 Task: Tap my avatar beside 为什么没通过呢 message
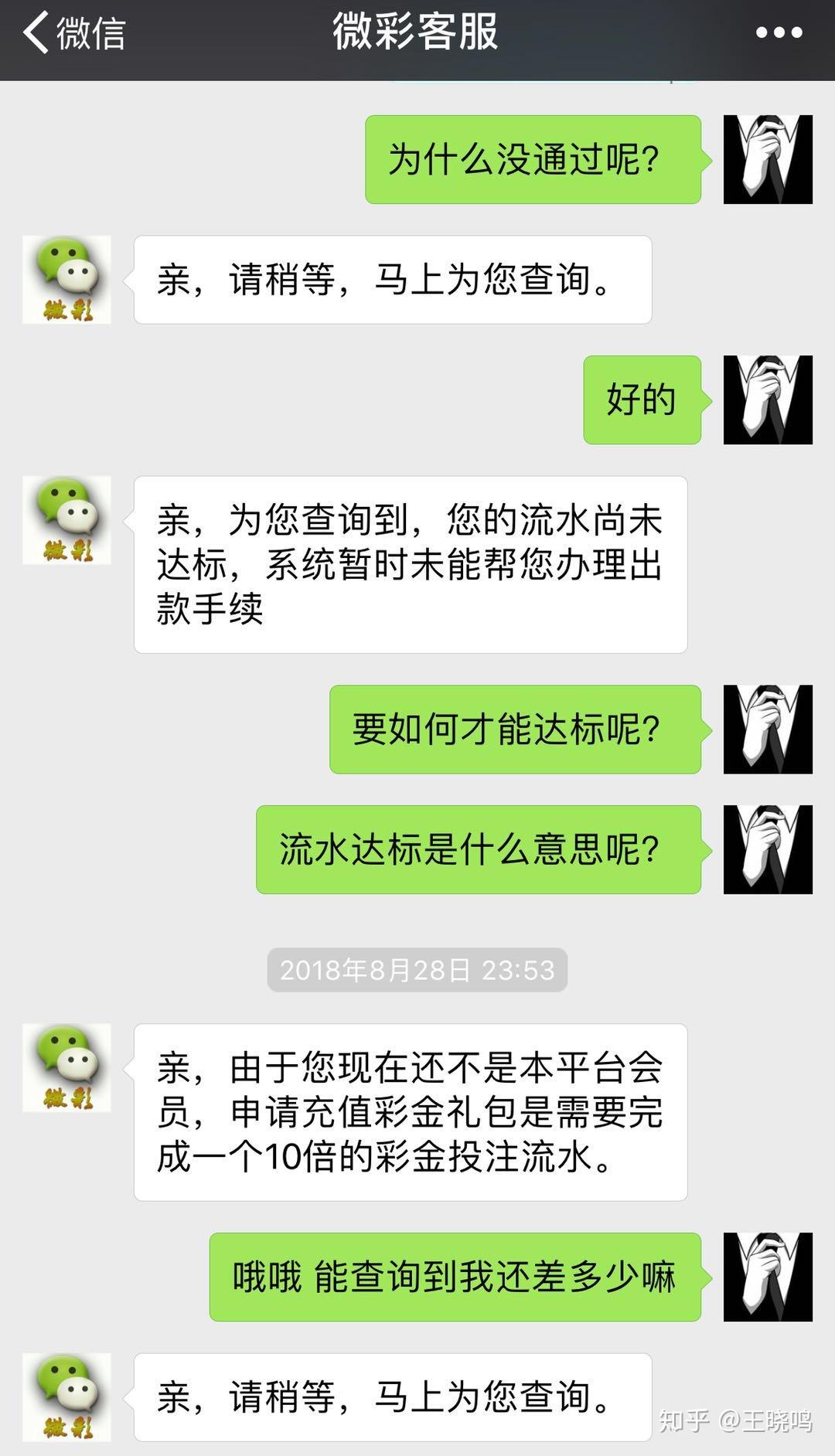[x=768, y=159]
